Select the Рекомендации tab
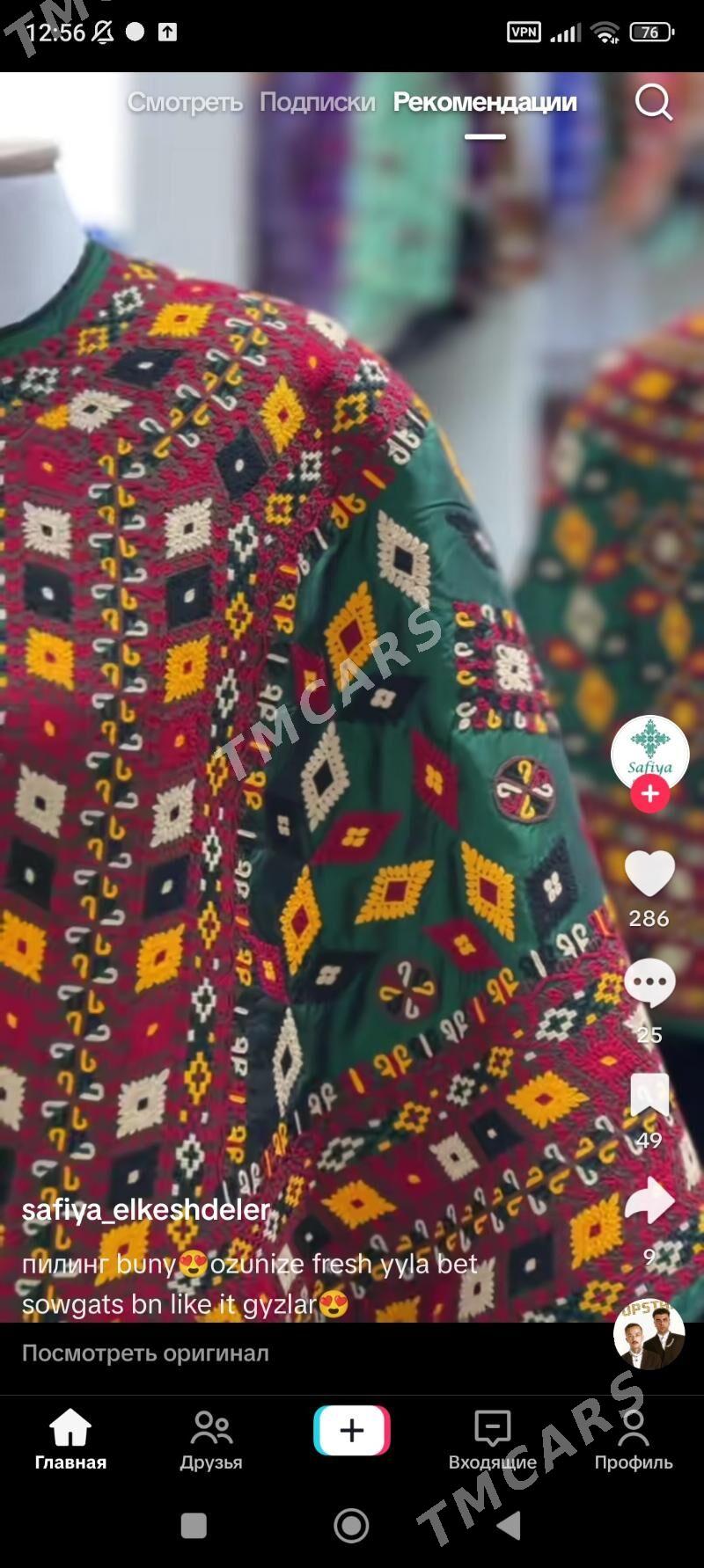704x1568 pixels. [485, 102]
